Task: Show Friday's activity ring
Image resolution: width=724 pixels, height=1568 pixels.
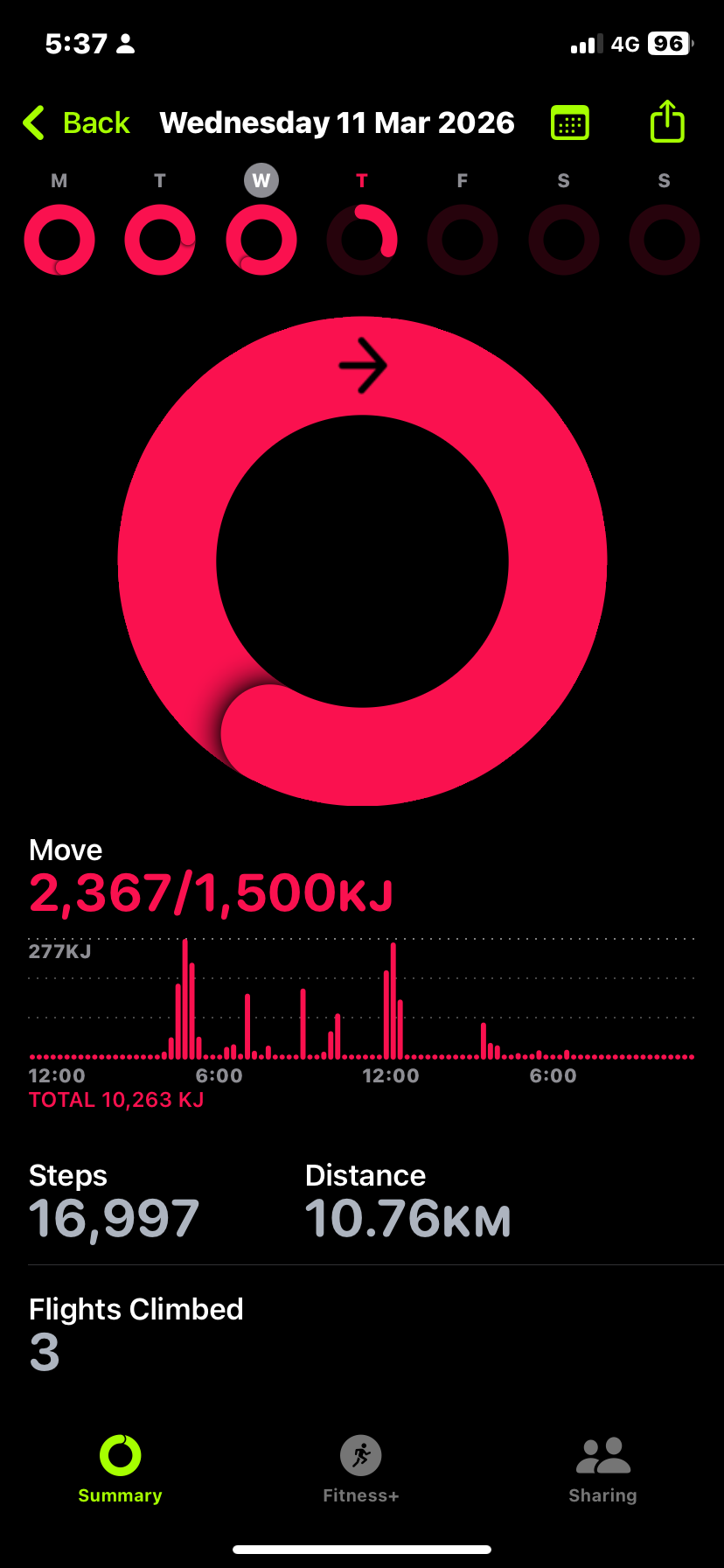Action: (x=463, y=240)
